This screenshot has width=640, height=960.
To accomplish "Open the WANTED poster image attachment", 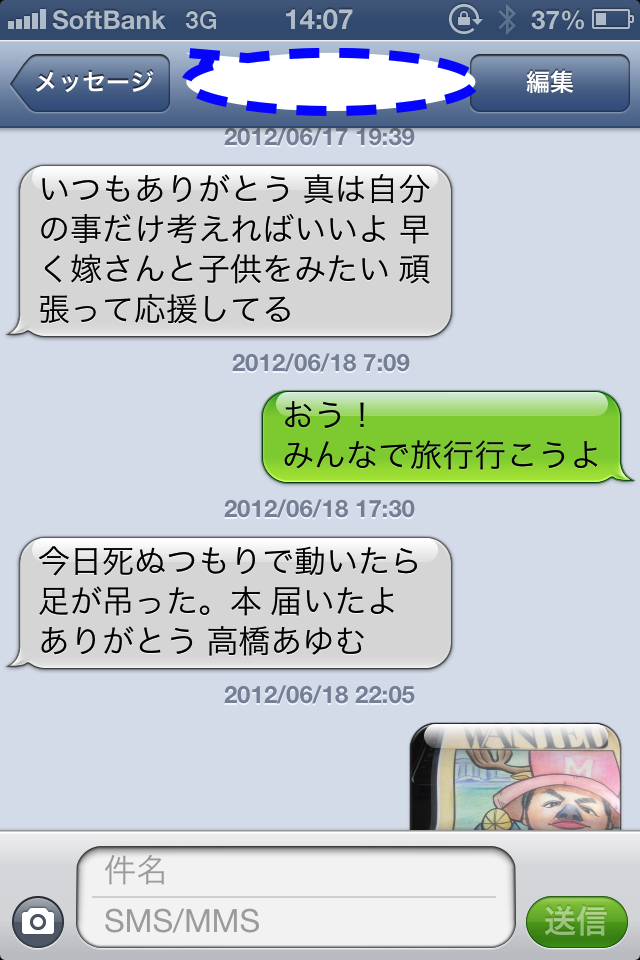I will pos(516,777).
